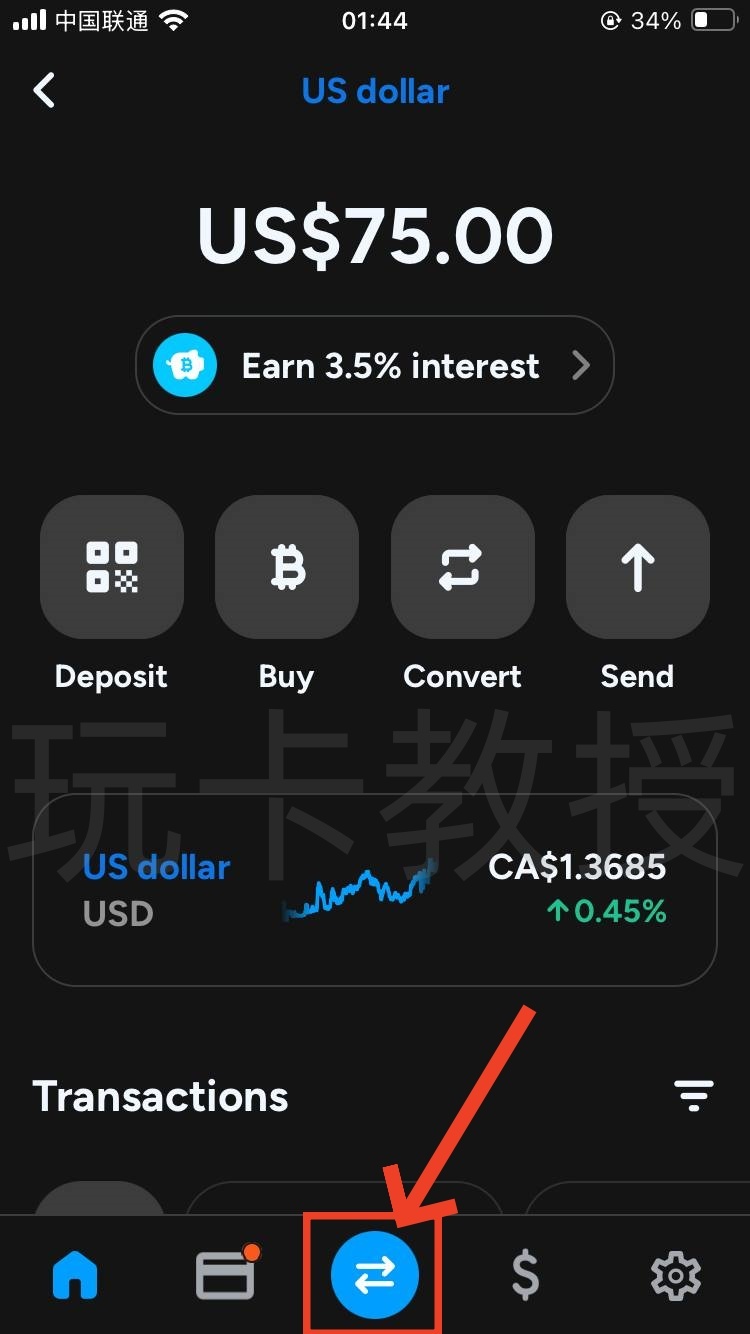Open the settings gear icon
This screenshot has width=750, height=1334.
(675, 1274)
